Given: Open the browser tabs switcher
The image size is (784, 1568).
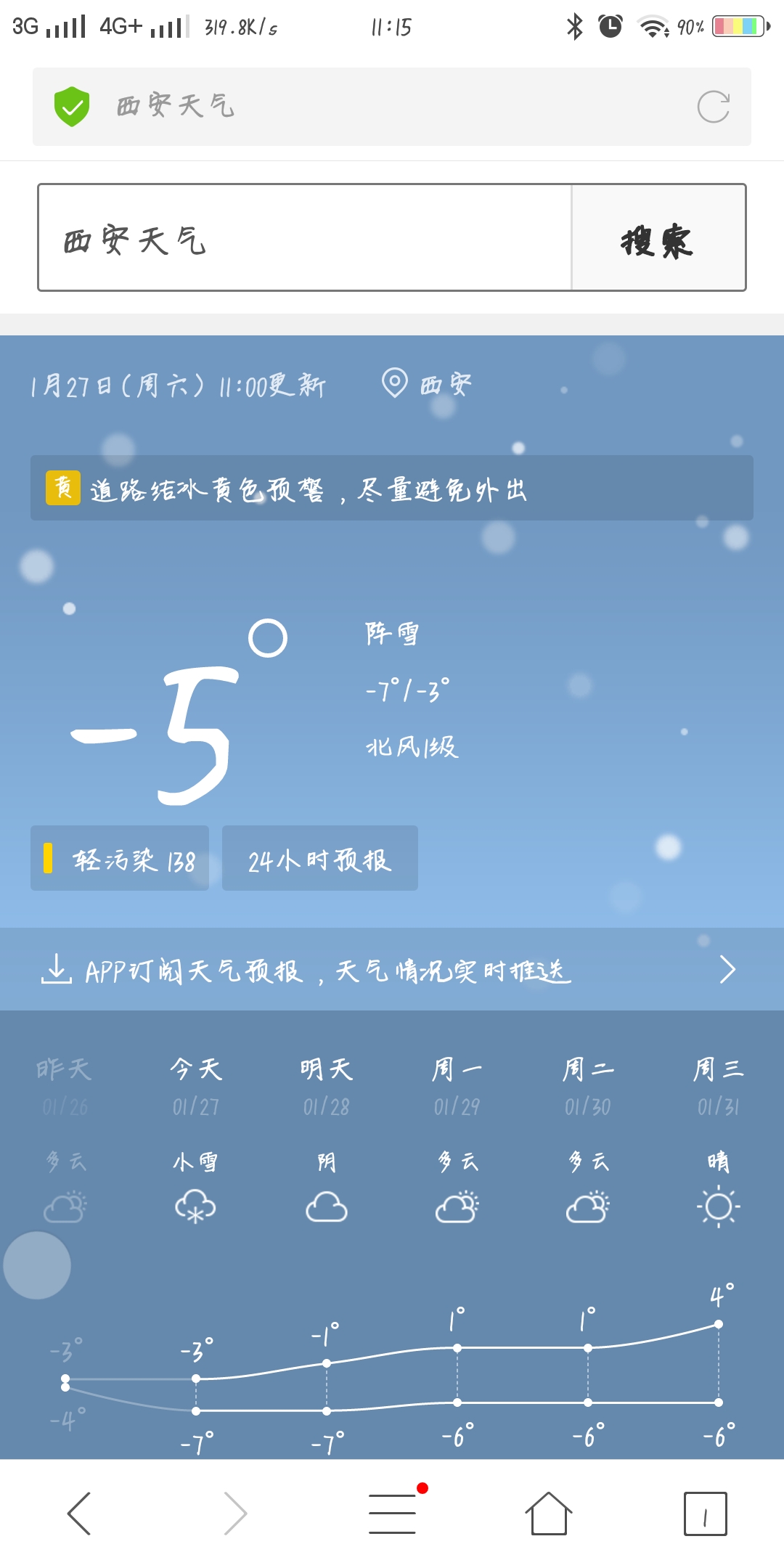Looking at the screenshot, I should 705,1514.
